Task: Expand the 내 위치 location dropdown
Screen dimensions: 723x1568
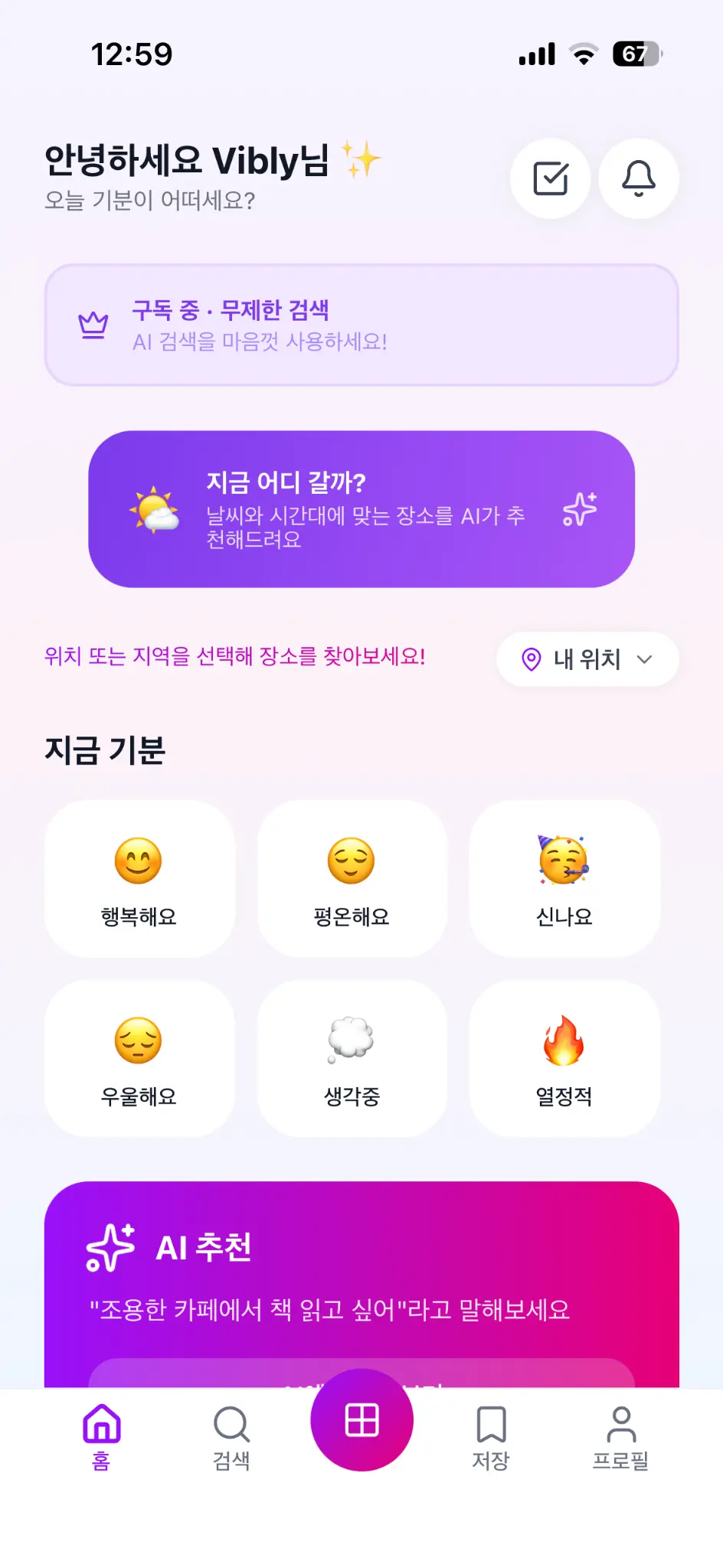Action: (x=587, y=659)
